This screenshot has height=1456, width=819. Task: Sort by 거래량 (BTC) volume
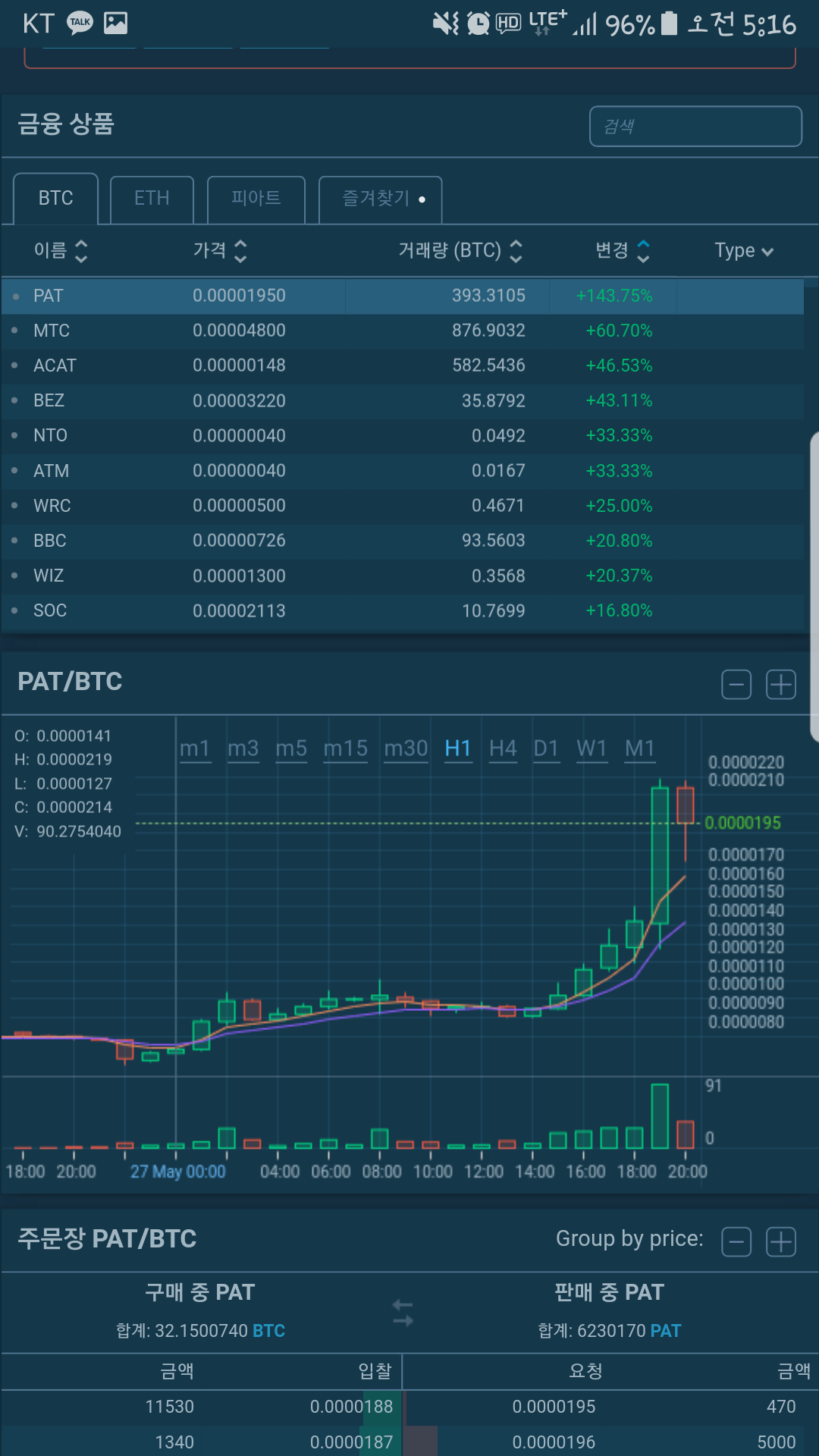(460, 250)
